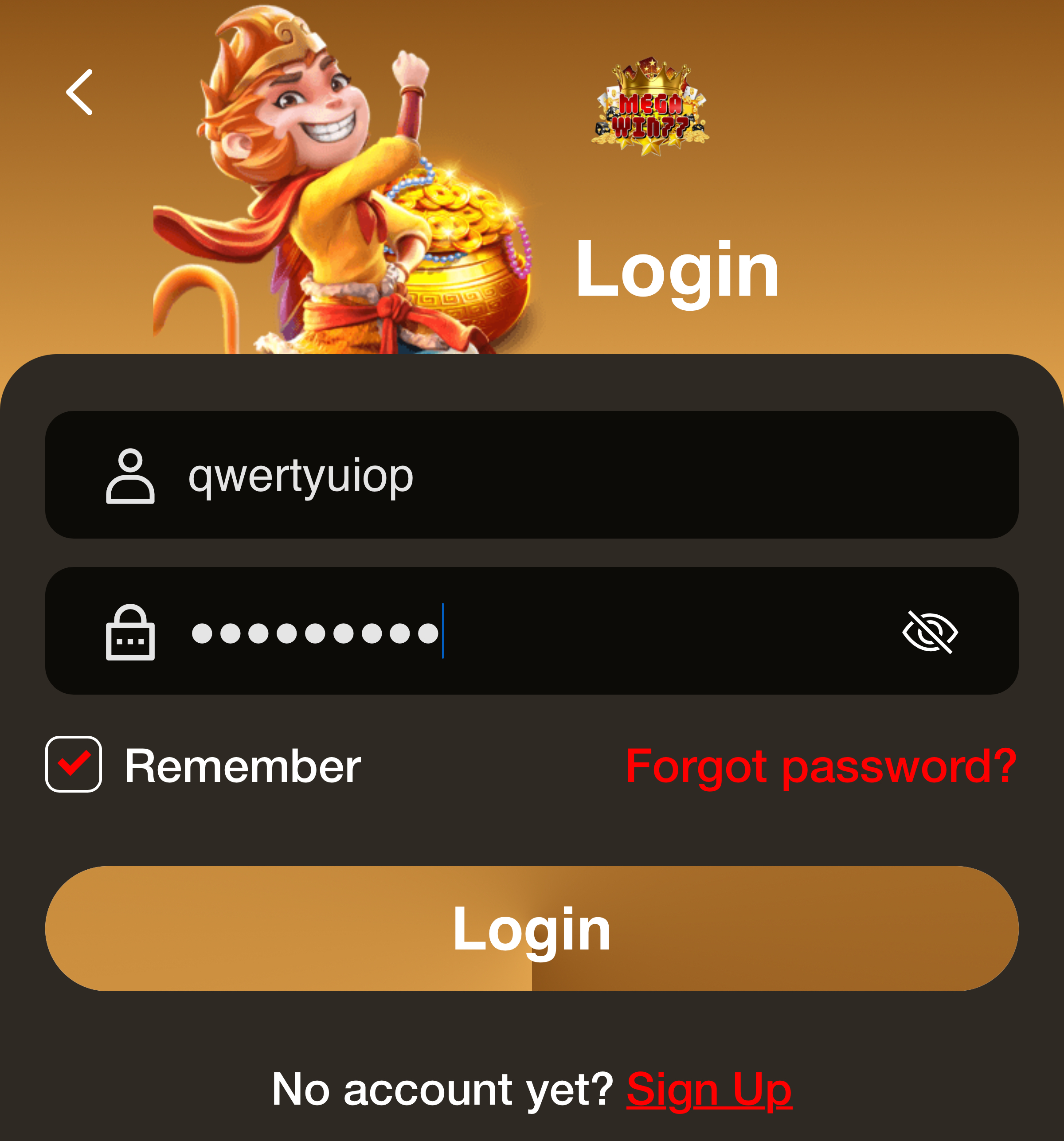Viewport: 1064px width, 1141px height.
Task: Reveal the password with the eye icon
Action: [x=930, y=632]
